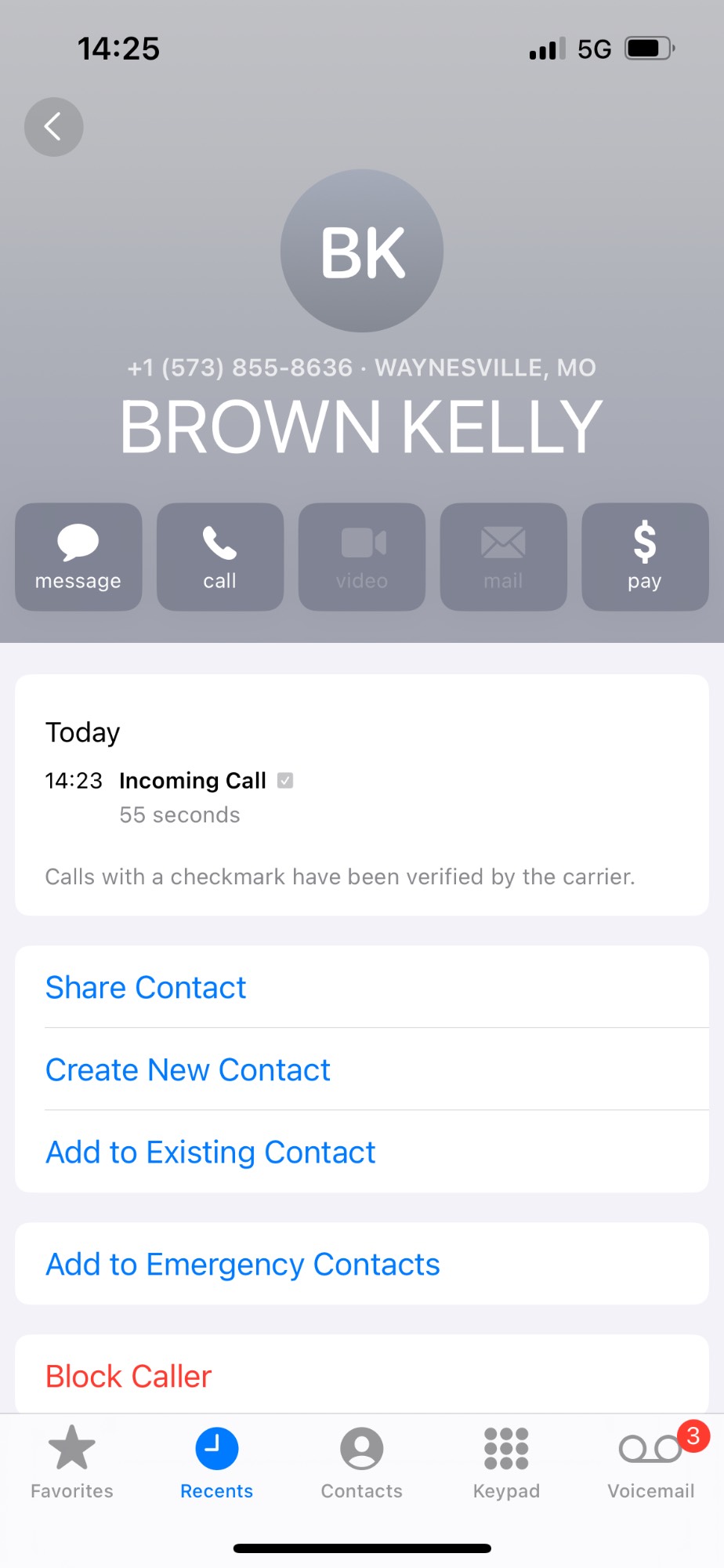724x1568 pixels.
Task: Tap the pay button
Action: point(644,557)
